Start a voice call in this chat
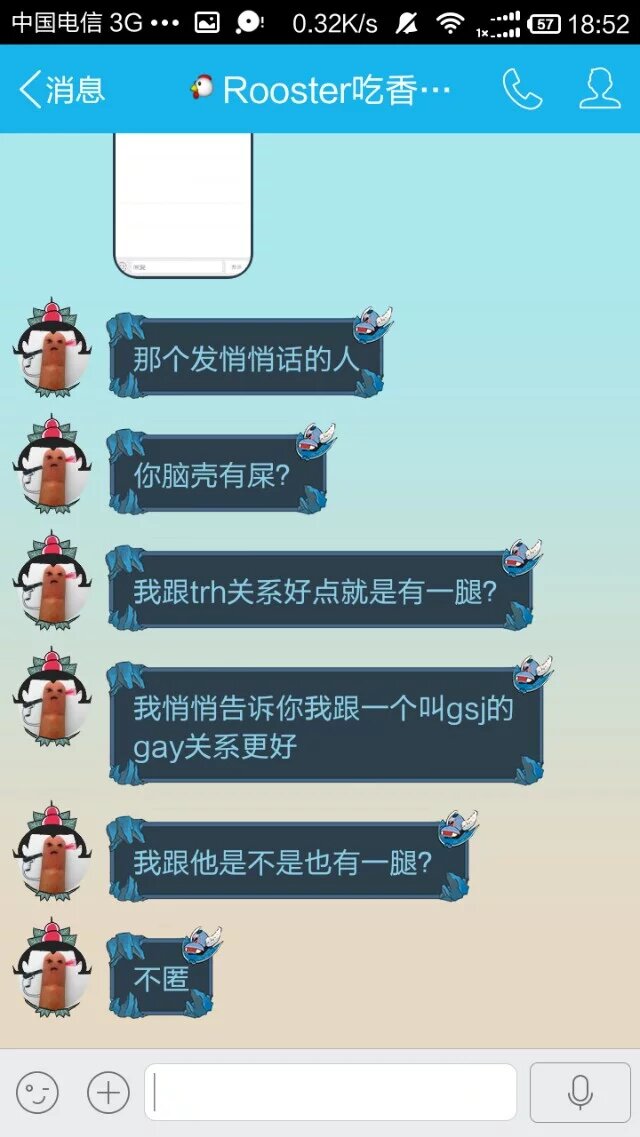Screen dimensions: 640x1137 521,90
